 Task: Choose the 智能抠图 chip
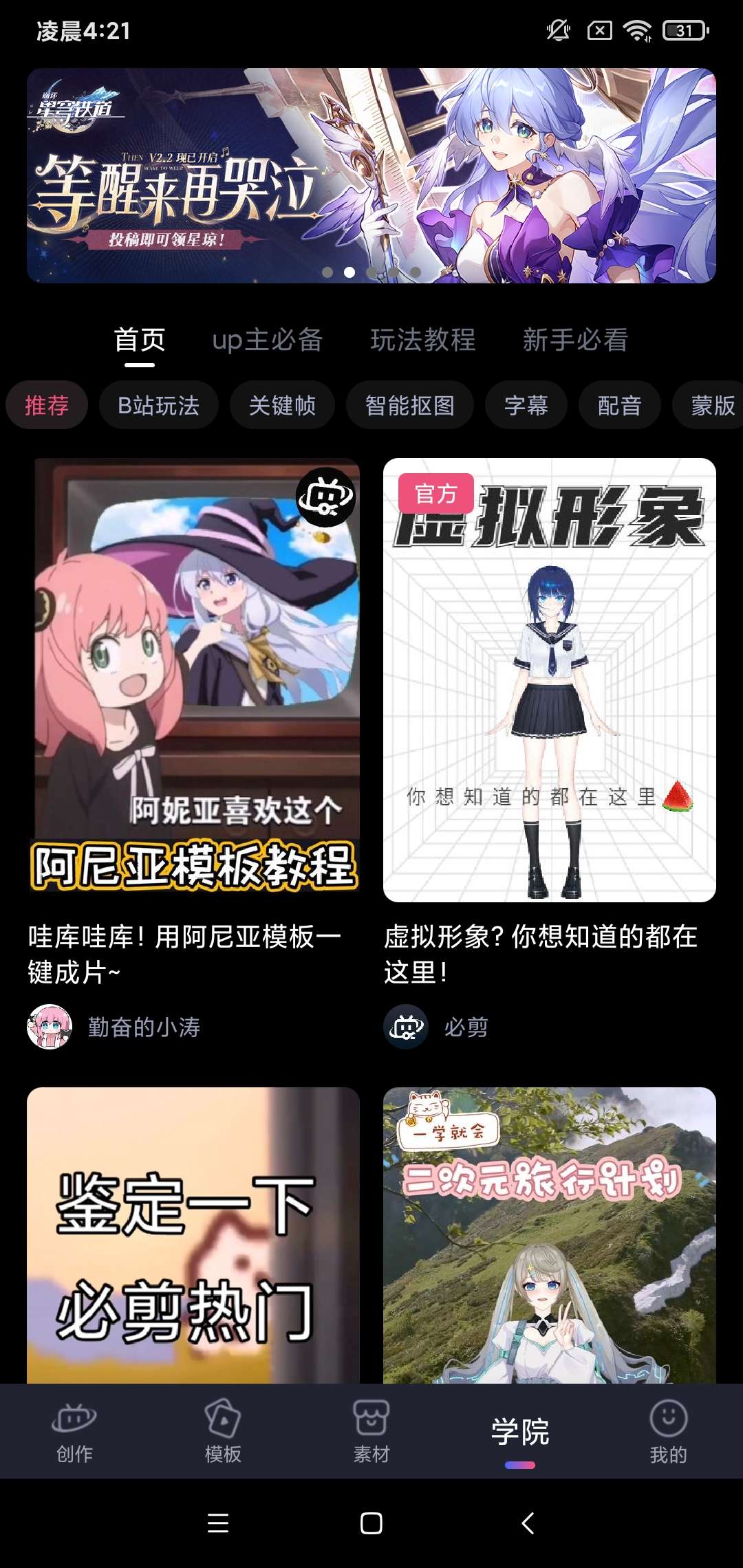click(x=409, y=405)
